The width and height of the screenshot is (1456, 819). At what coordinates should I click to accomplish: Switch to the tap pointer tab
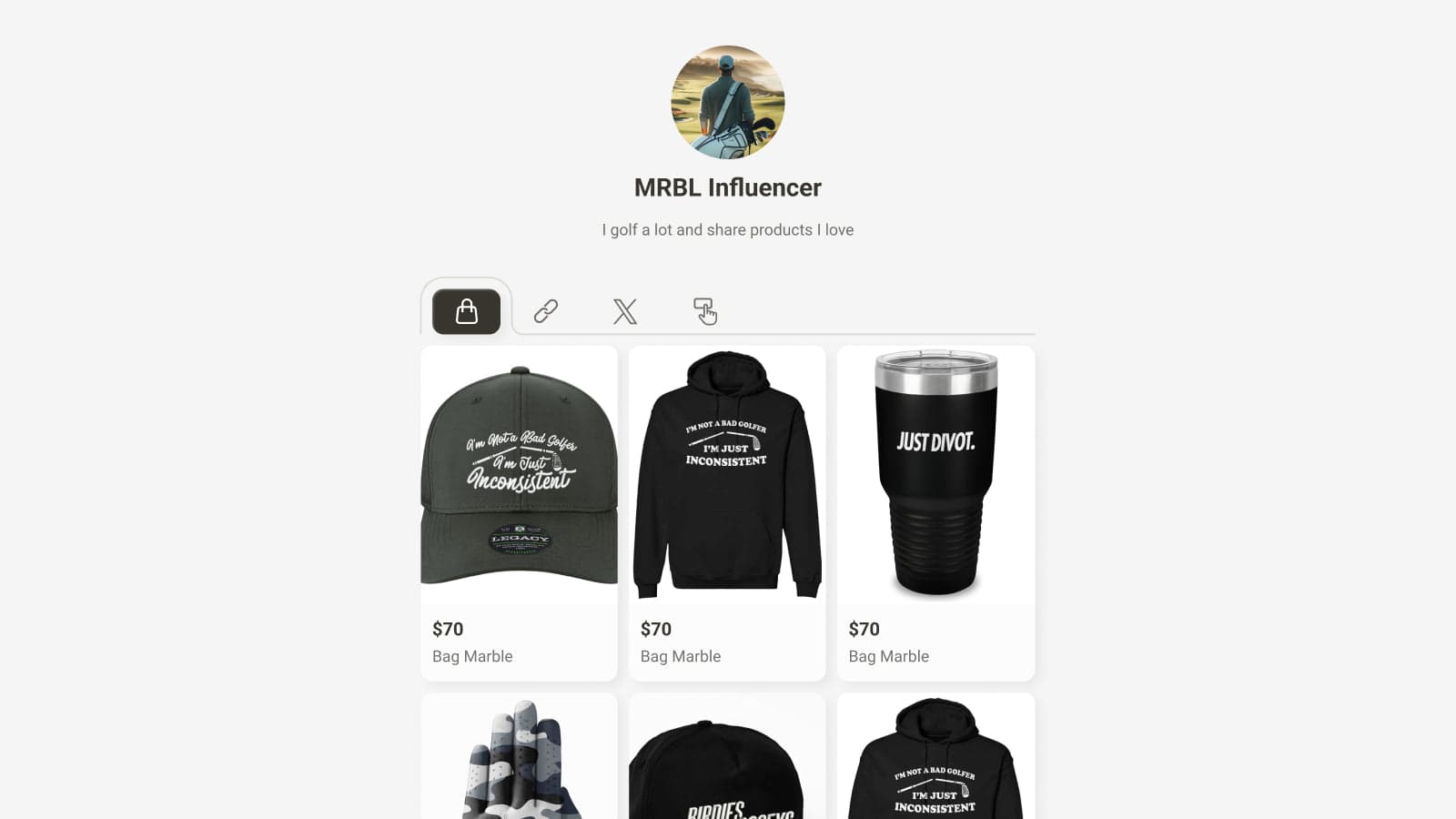click(704, 311)
